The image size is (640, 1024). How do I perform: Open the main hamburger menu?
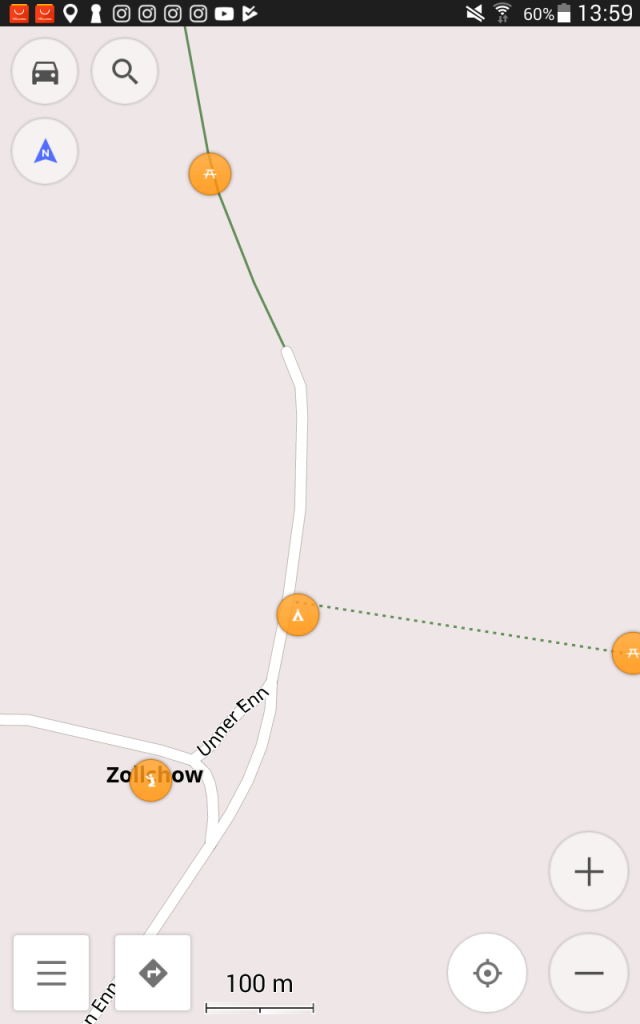(x=52, y=972)
